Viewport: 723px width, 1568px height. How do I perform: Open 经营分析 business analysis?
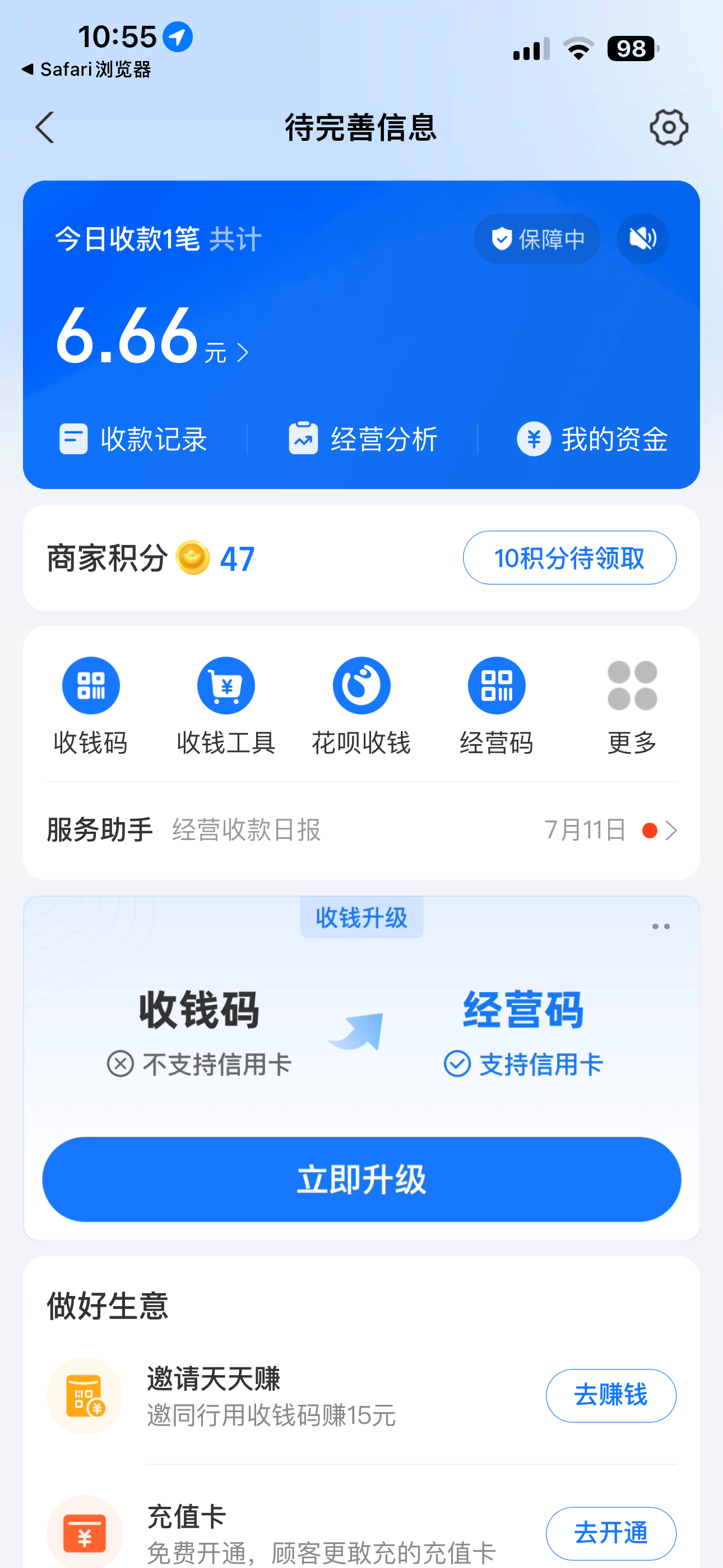(363, 439)
